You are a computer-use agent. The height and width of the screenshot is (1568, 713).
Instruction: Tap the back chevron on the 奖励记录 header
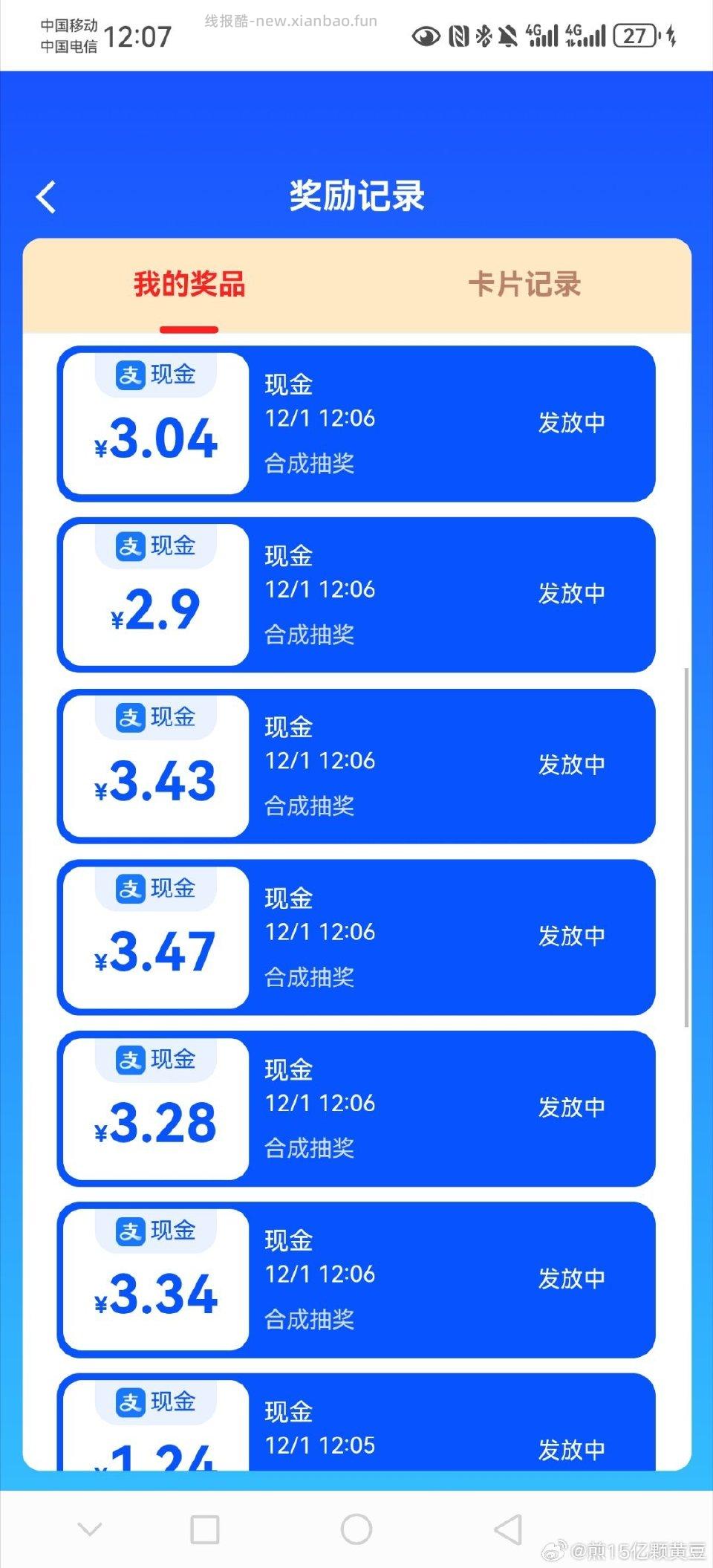tap(46, 196)
